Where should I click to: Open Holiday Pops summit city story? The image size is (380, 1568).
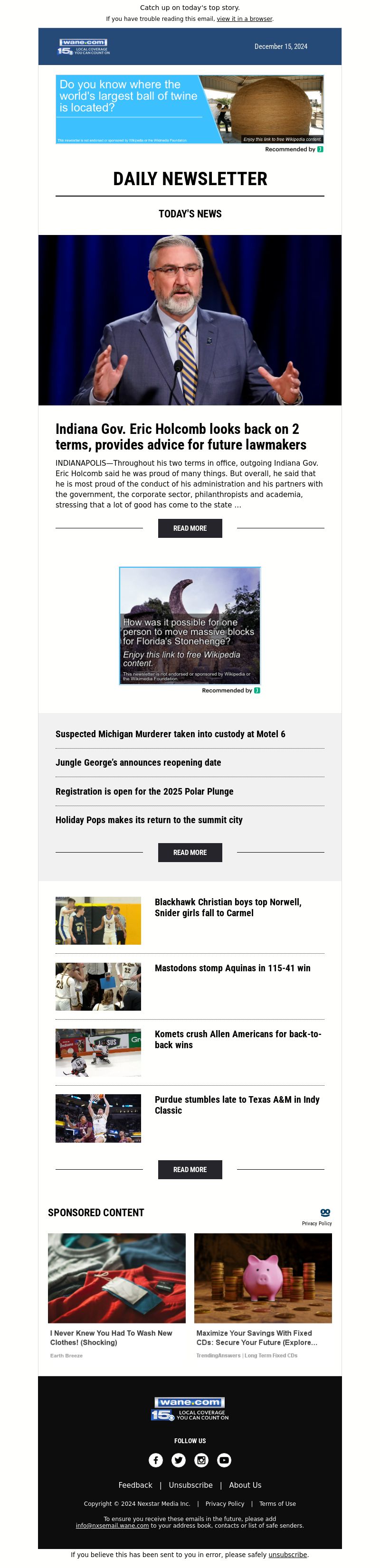149,819
